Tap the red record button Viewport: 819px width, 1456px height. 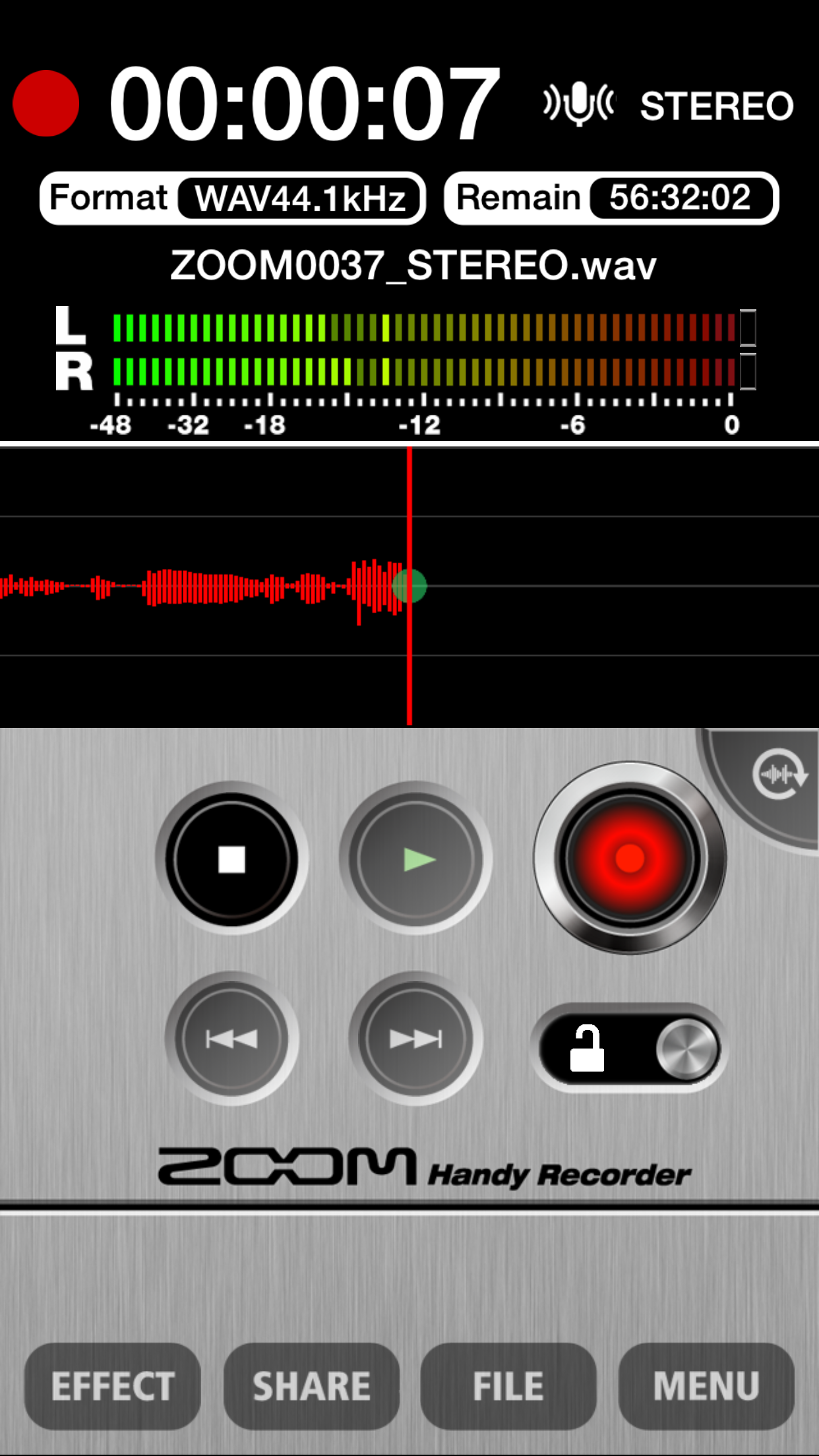[630, 858]
